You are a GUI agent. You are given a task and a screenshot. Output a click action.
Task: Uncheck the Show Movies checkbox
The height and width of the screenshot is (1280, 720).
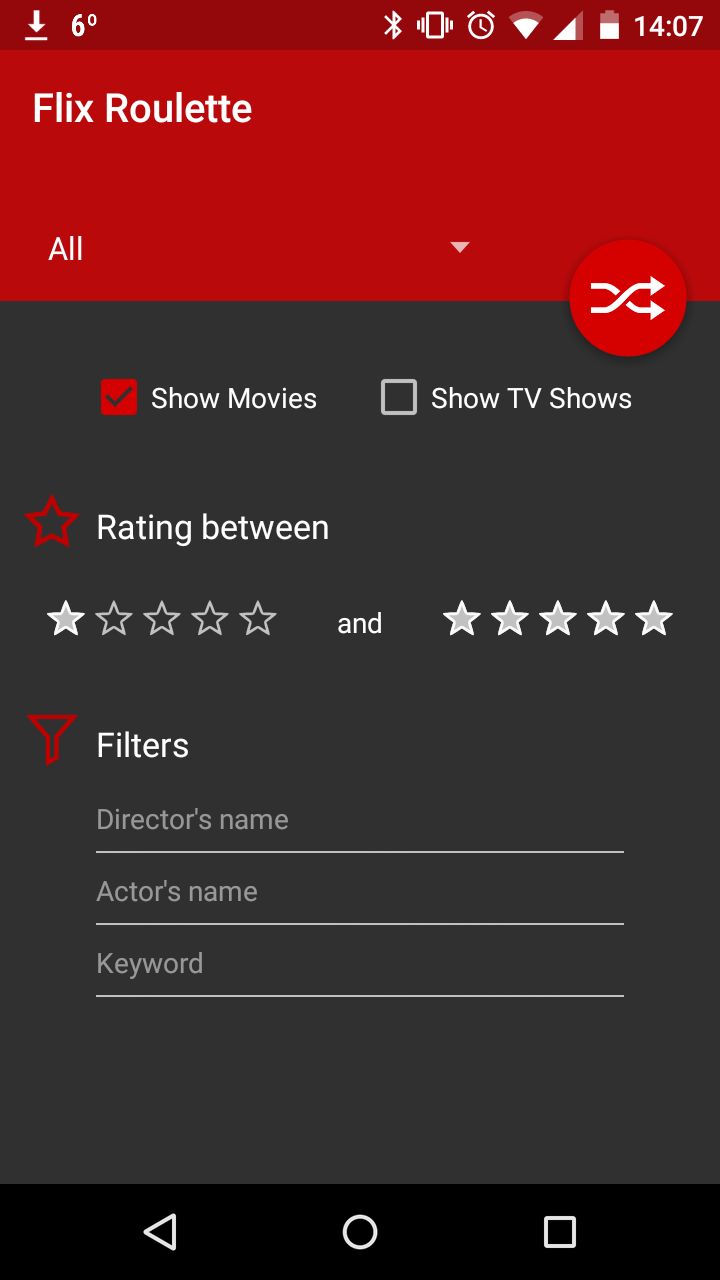click(x=119, y=397)
